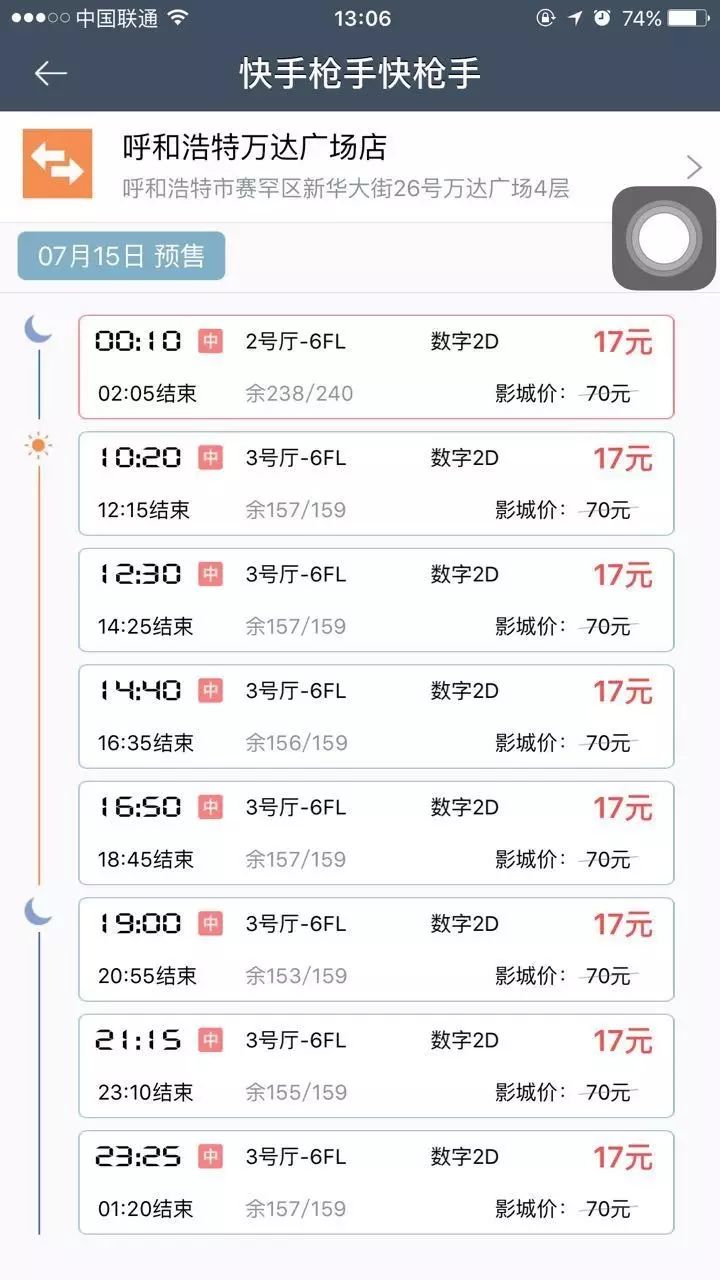The height and width of the screenshot is (1280, 720).
Task: Choose the 00:10 showtime in 2号厅
Action: pos(376,367)
